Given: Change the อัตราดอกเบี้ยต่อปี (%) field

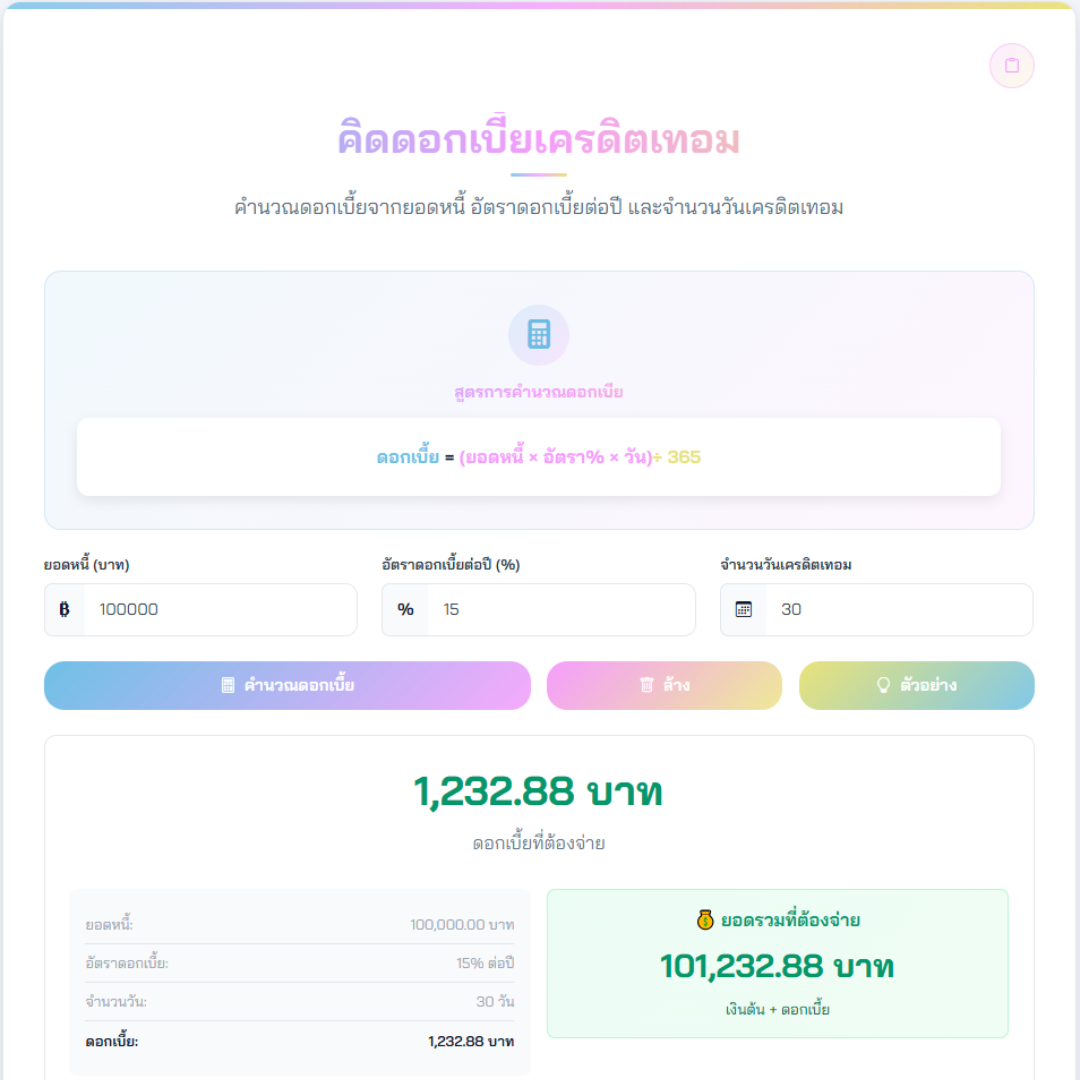Looking at the screenshot, I should click(x=560, y=609).
